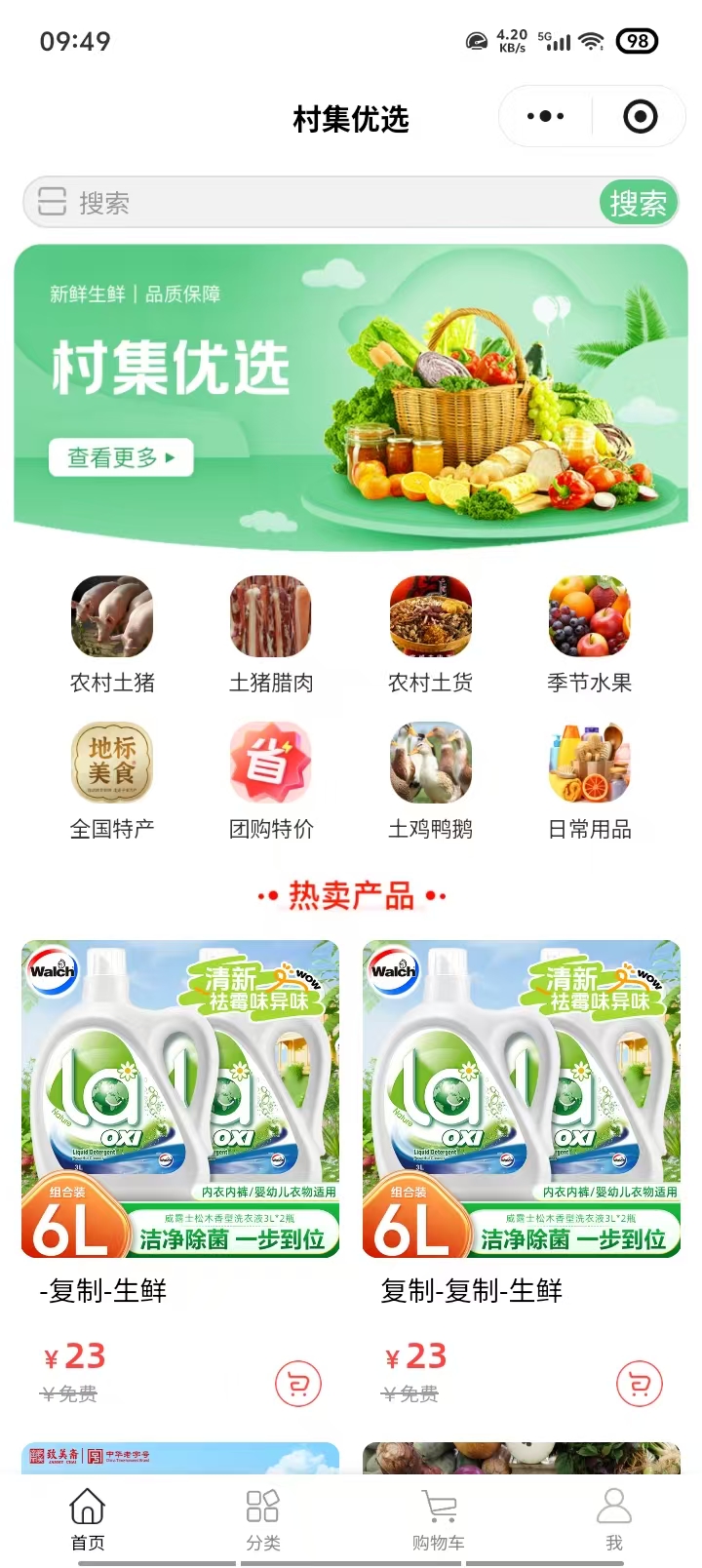This screenshot has height=1568, width=702.
Task: Tap the 搜索 text input field
Action: click(322, 203)
